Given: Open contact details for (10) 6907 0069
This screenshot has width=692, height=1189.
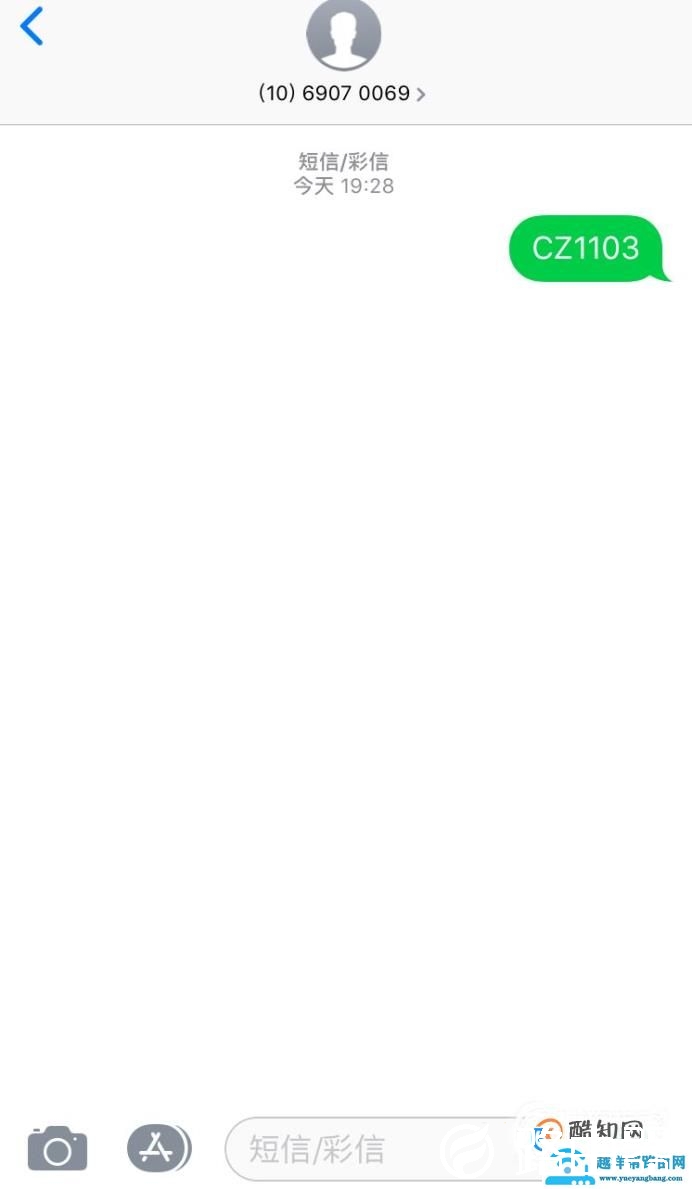Looking at the screenshot, I should tap(342, 93).
